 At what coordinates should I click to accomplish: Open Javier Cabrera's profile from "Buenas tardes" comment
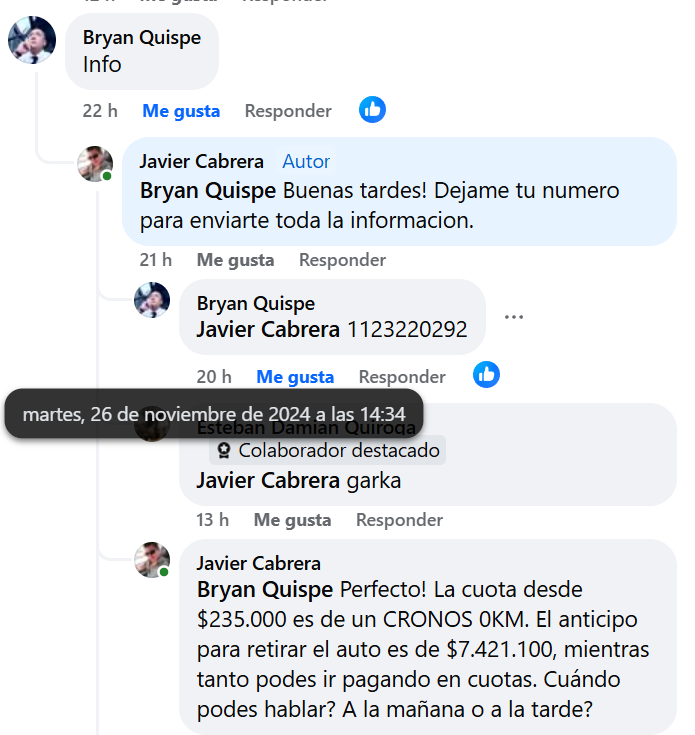[x=201, y=162]
